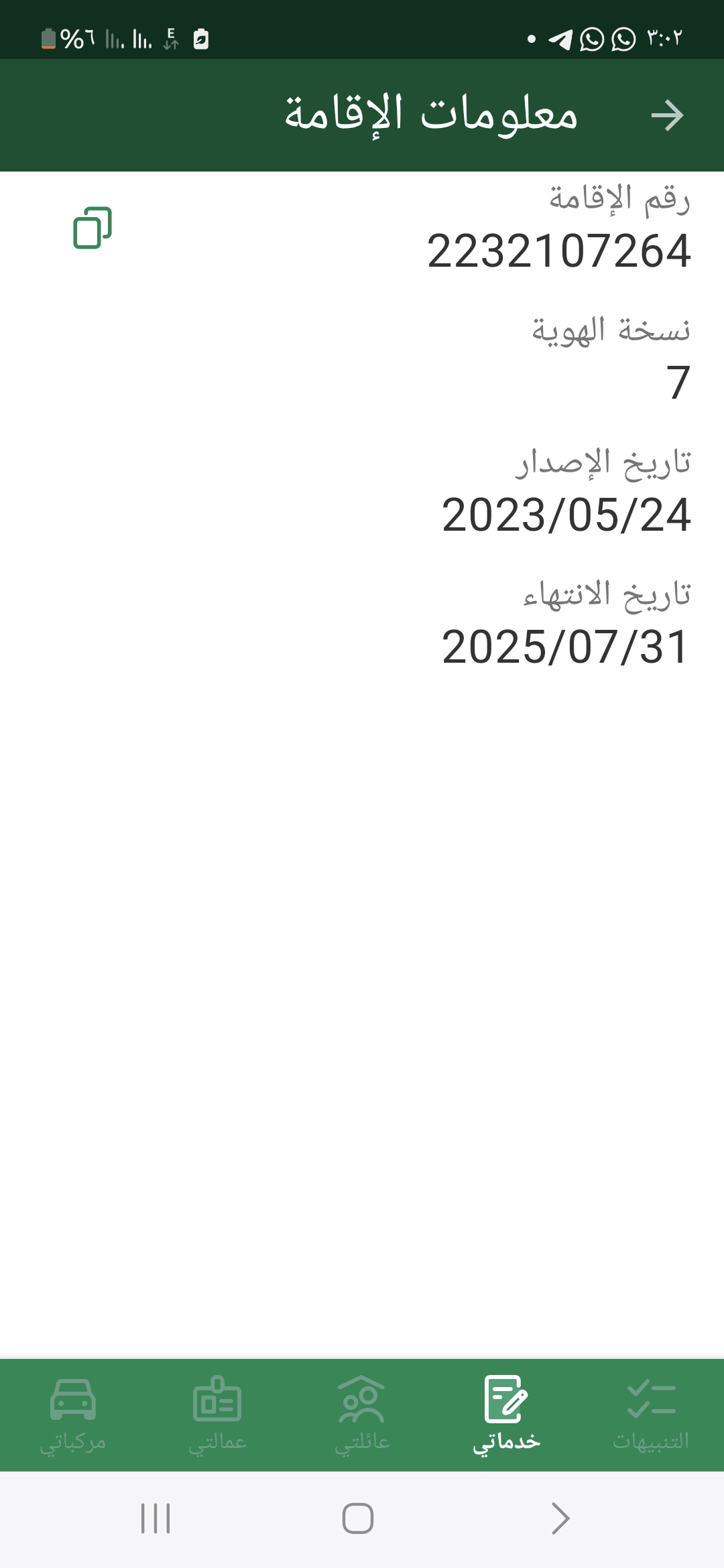Open the مركباتي tab
The image size is (724, 1568).
72,1415
